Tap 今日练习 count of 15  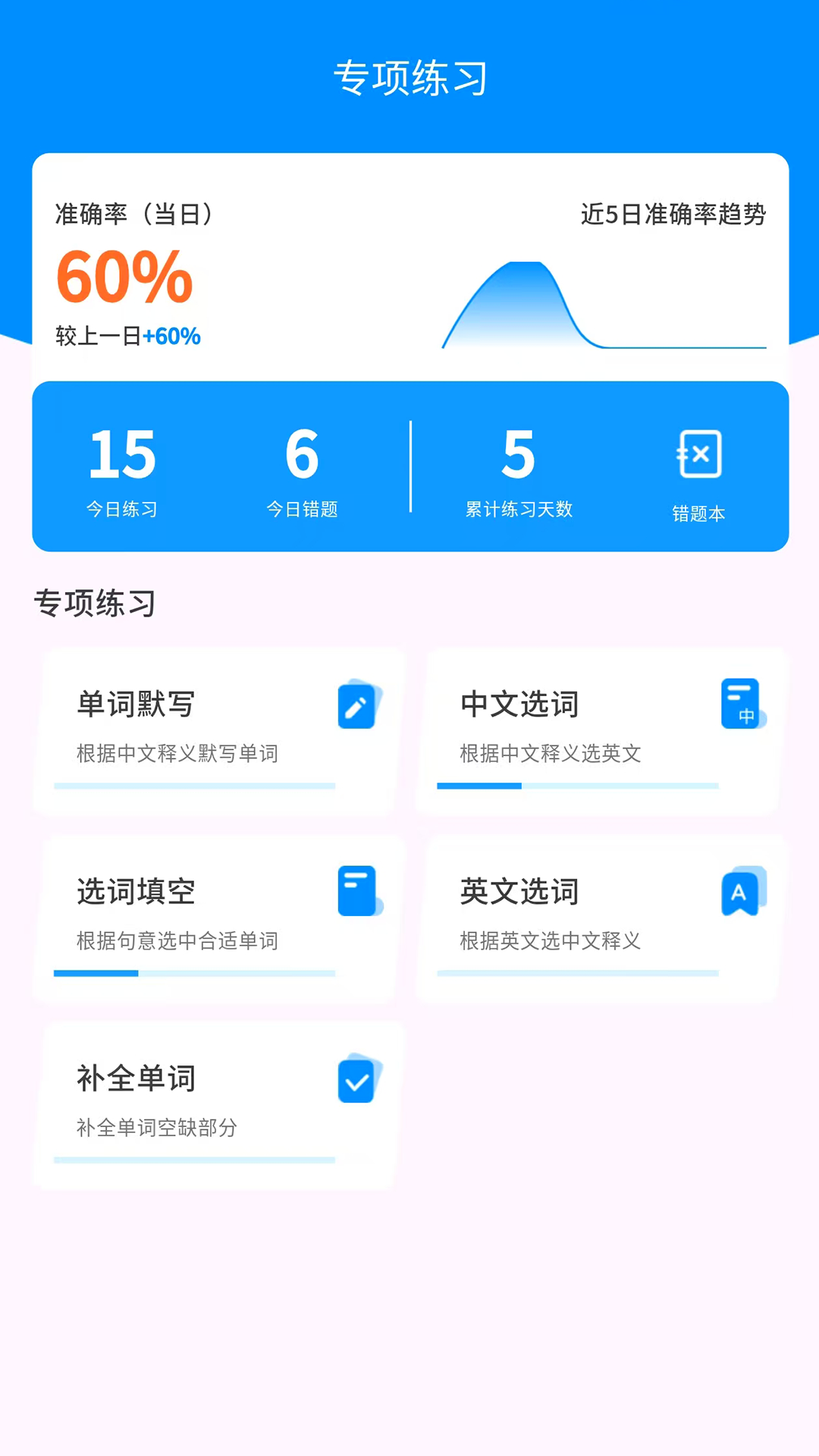123,466
